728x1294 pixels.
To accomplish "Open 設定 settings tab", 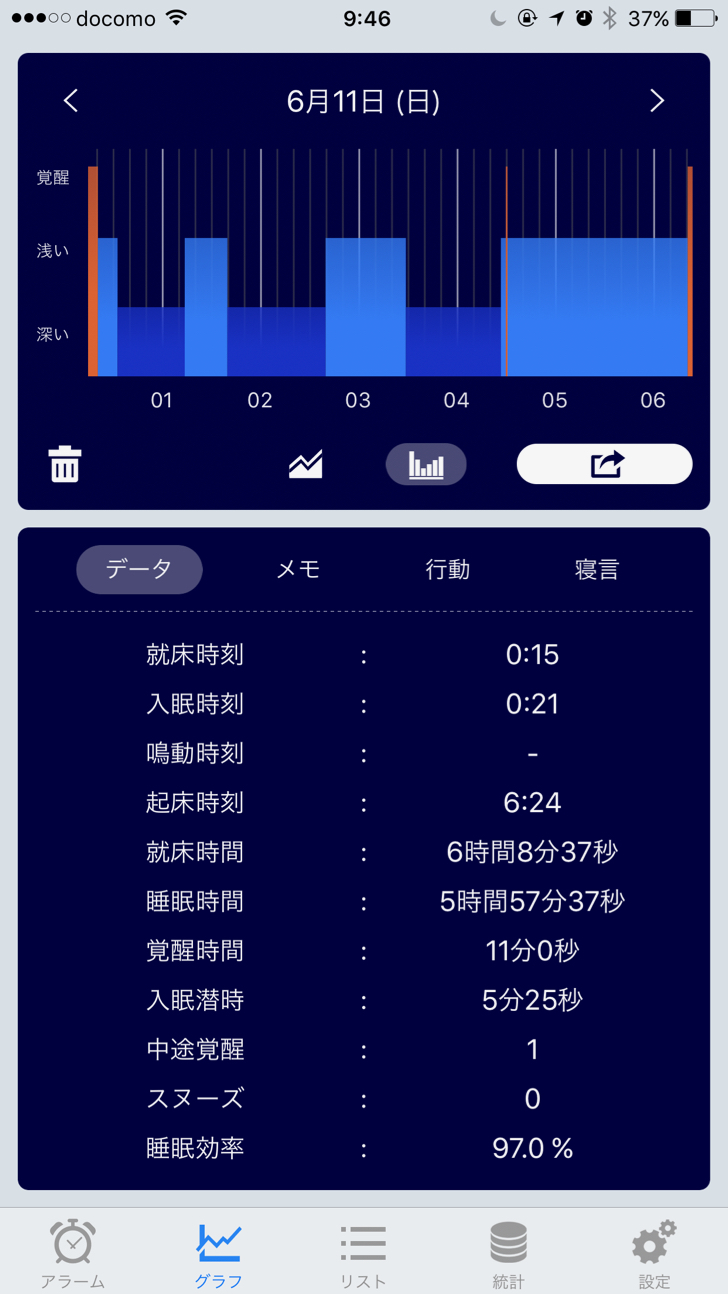I will tap(654, 1254).
